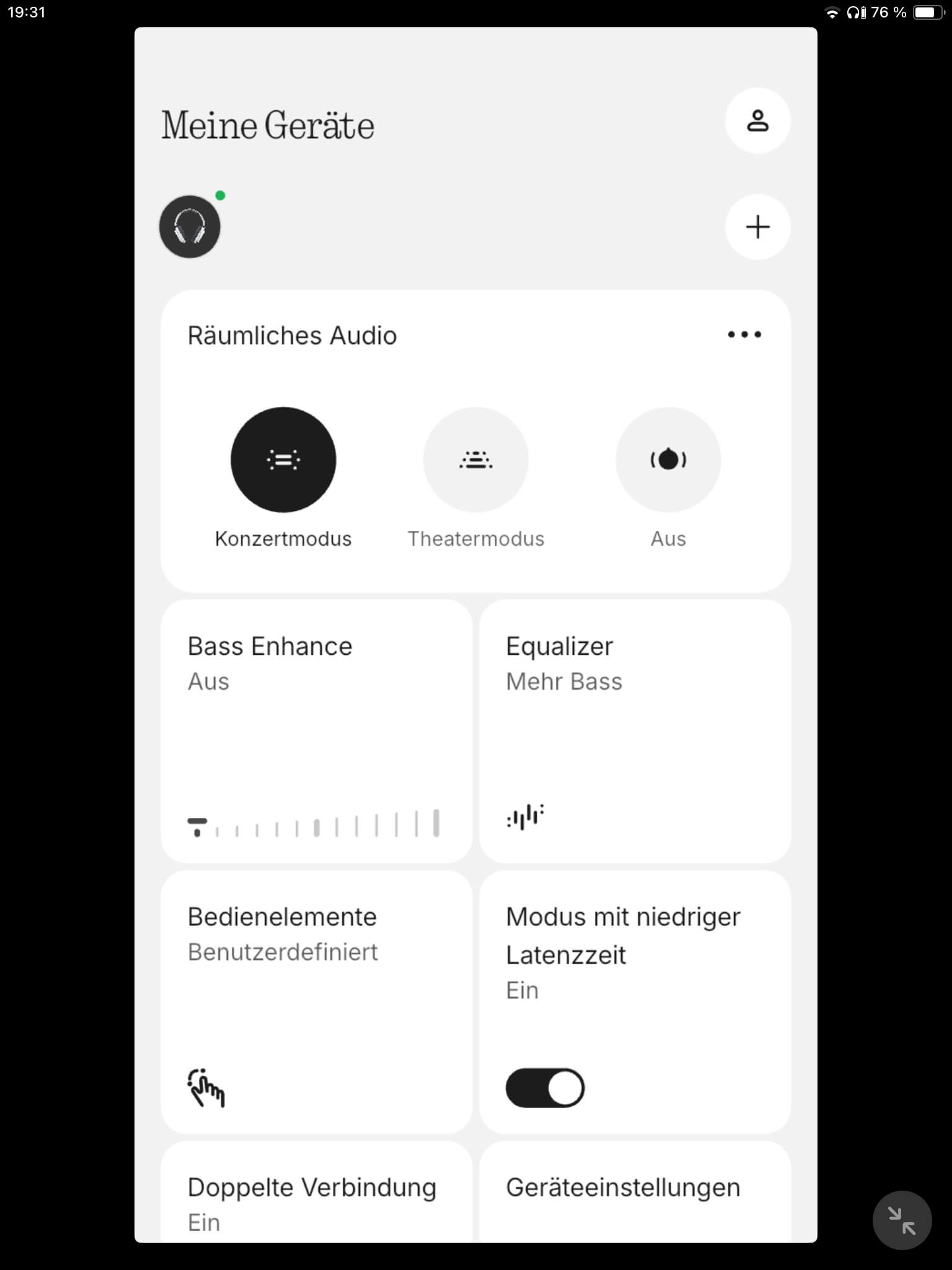The height and width of the screenshot is (1270, 952).
Task: Open the account profile icon
Action: pos(757,121)
